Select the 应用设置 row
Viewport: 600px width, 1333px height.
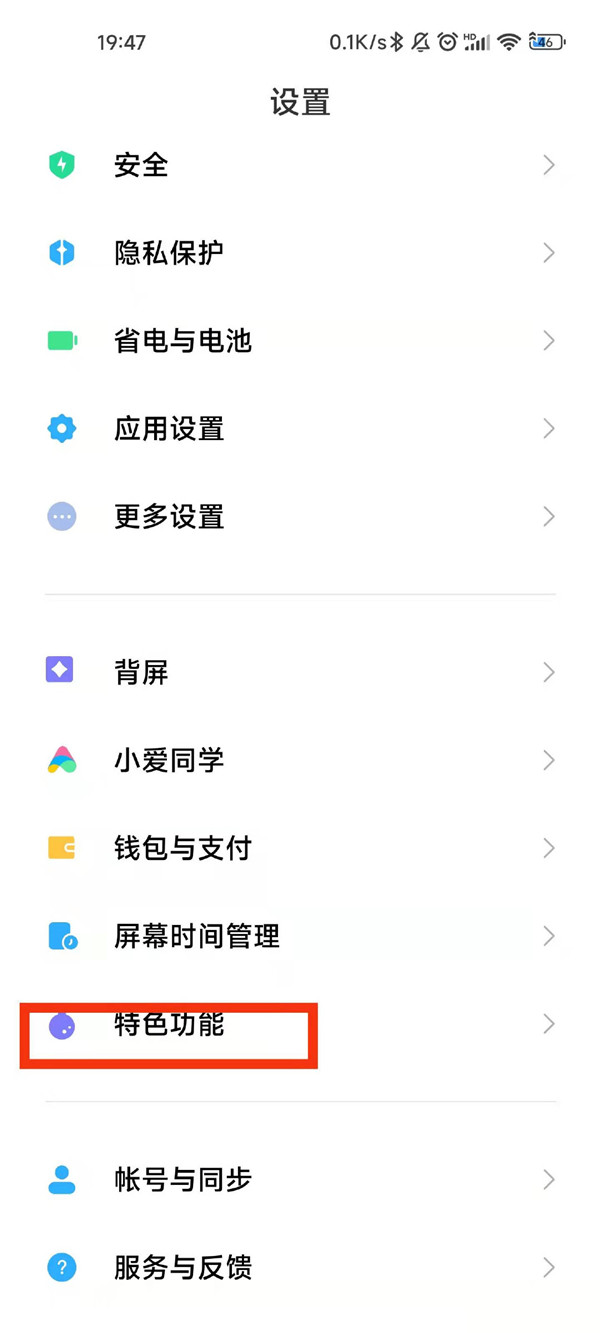(x=168, y=429)
